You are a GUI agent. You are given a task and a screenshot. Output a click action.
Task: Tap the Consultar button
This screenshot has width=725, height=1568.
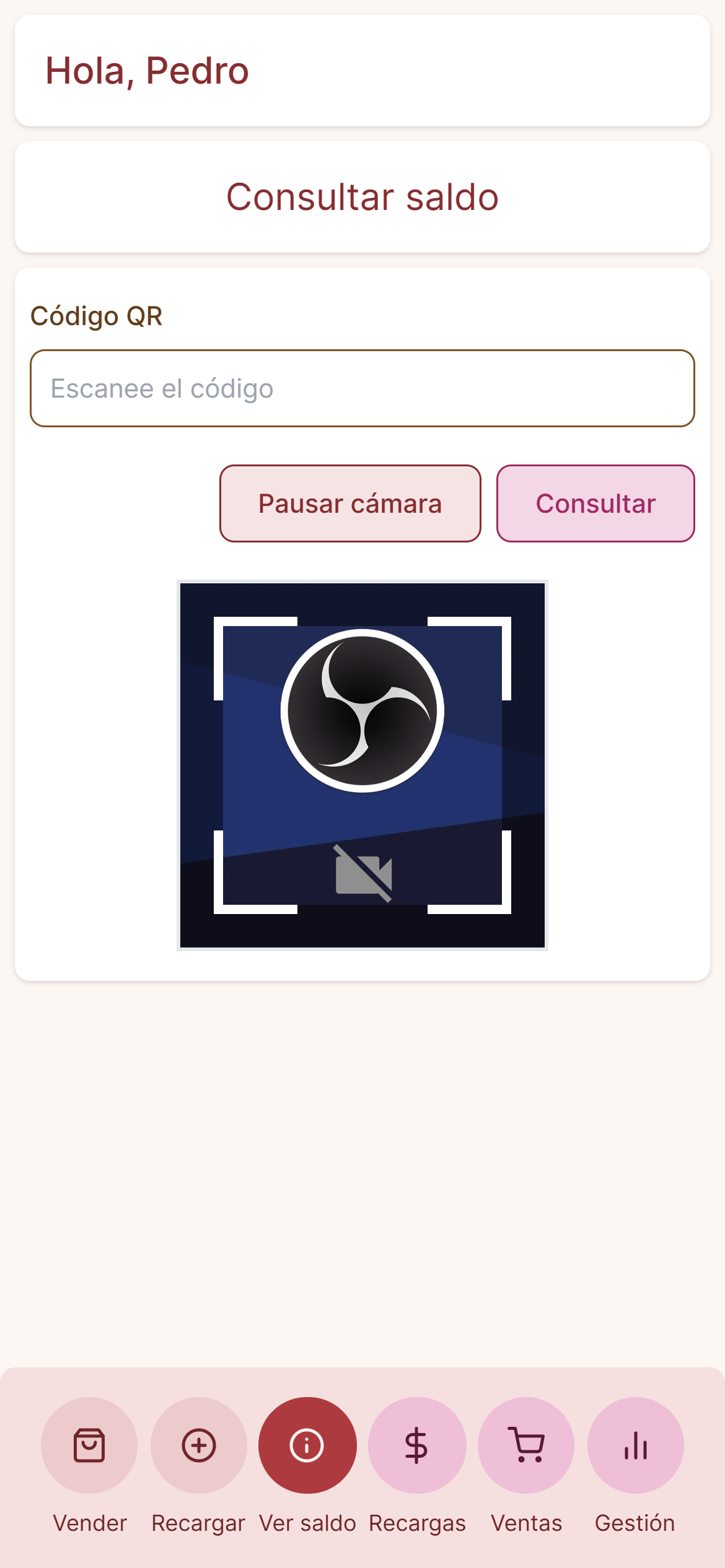pyautogui.click(x=595, y=503)
